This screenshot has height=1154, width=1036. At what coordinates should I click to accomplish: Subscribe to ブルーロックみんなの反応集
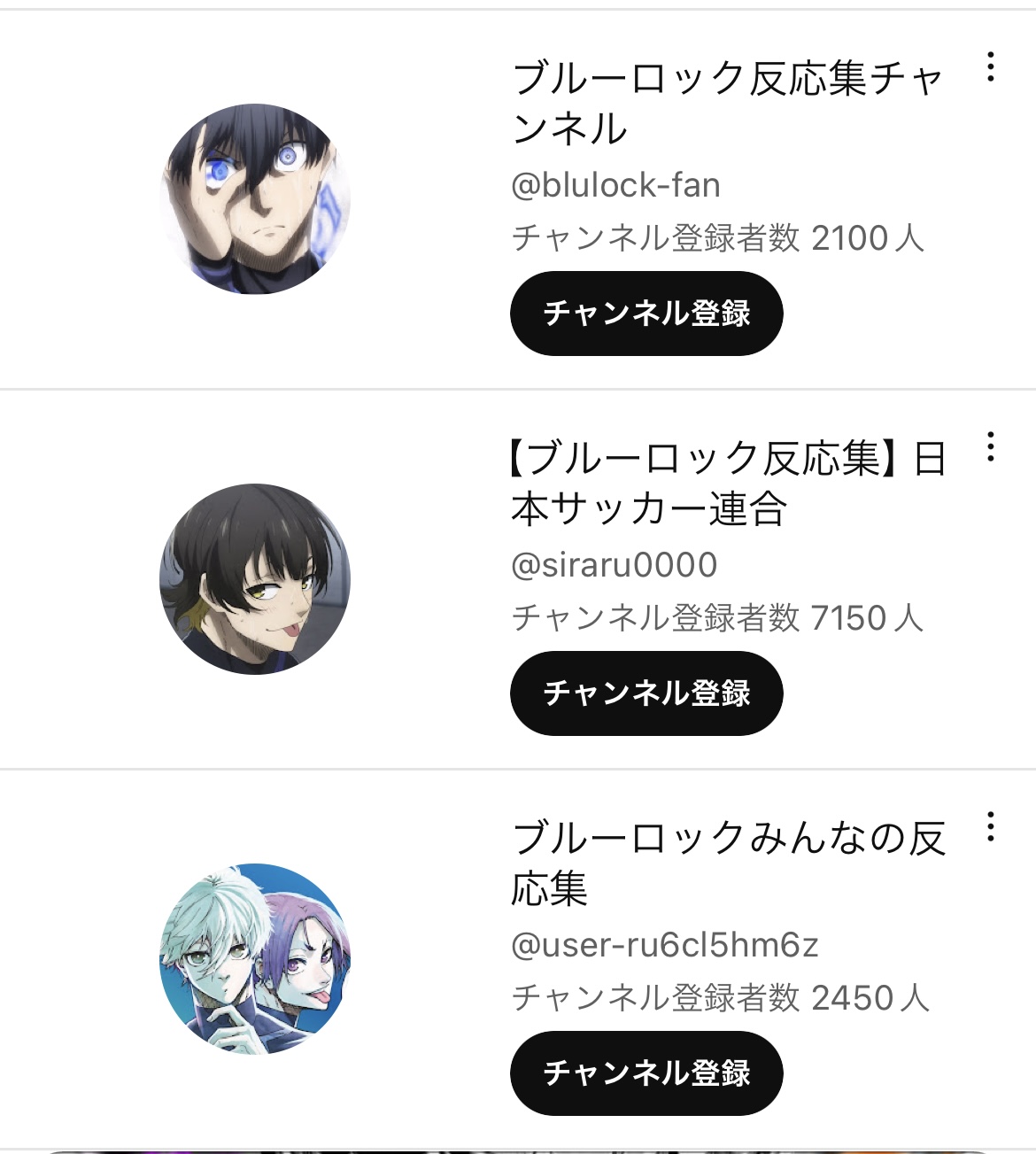(x=646, y=1073)
